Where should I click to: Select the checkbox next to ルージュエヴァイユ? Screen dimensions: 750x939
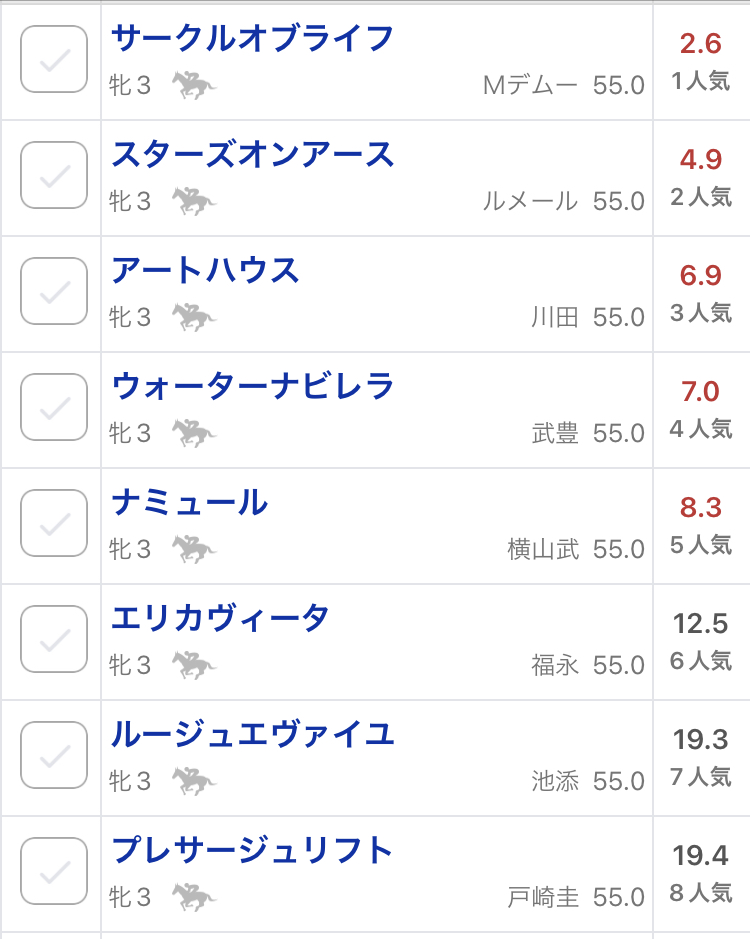point(54,755)
